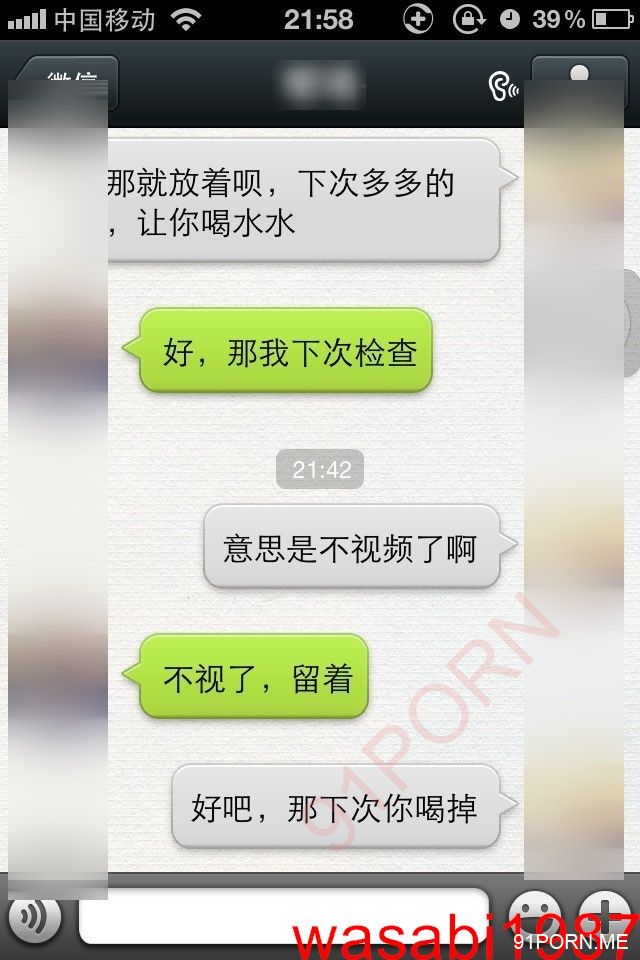640x960 pixels.
Task: Open the contact profile button
Action: coord(580,82)
